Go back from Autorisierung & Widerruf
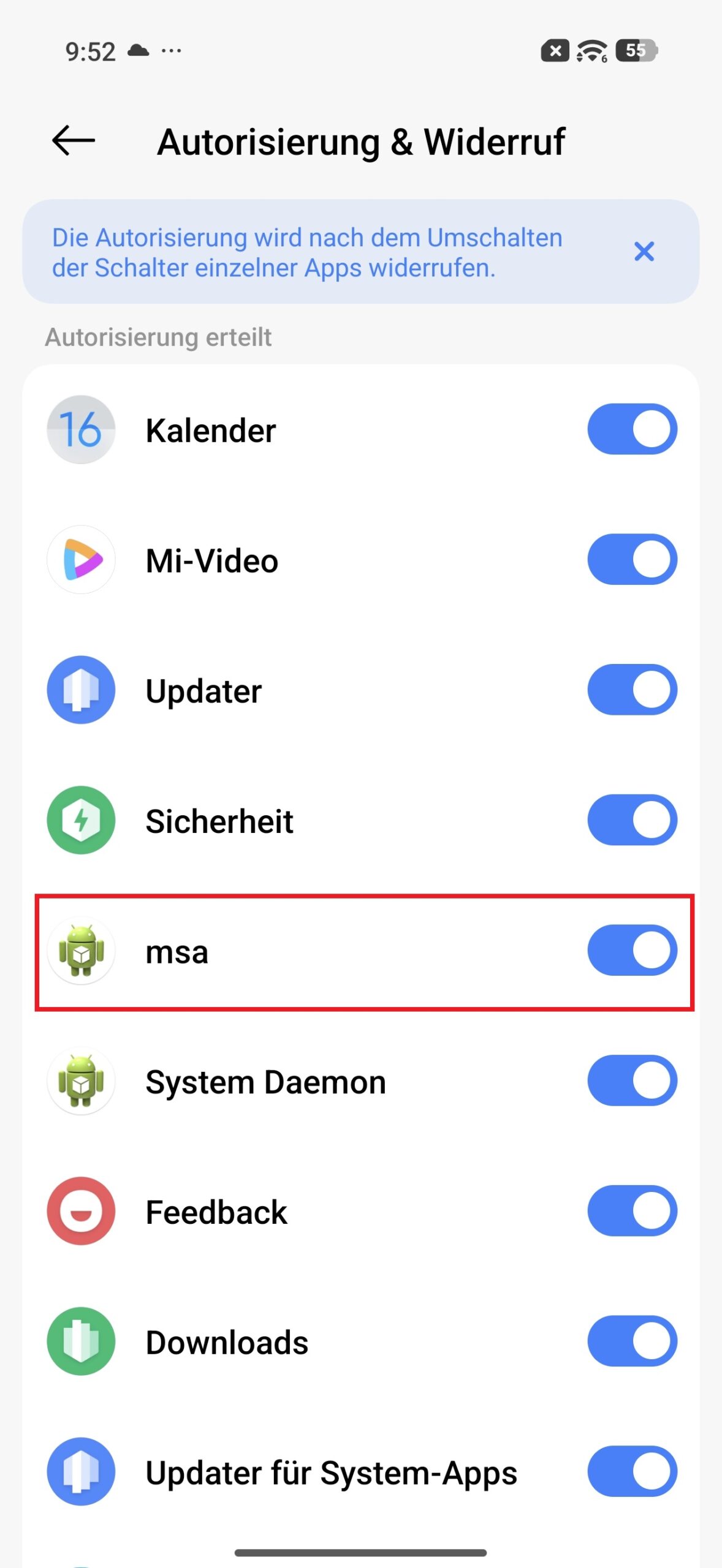 [x=74, y=141]
